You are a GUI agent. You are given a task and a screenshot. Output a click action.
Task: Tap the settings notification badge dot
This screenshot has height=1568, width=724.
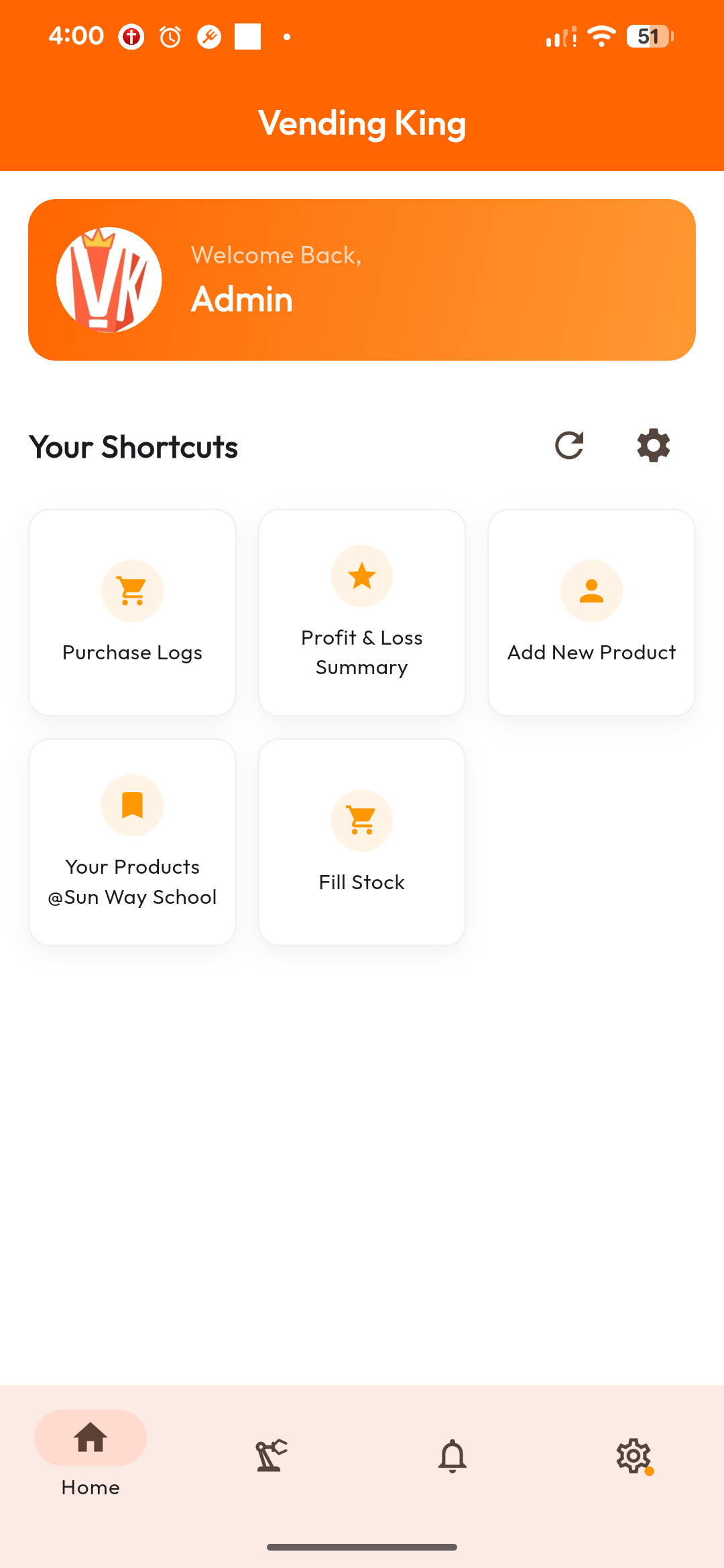649,1473
